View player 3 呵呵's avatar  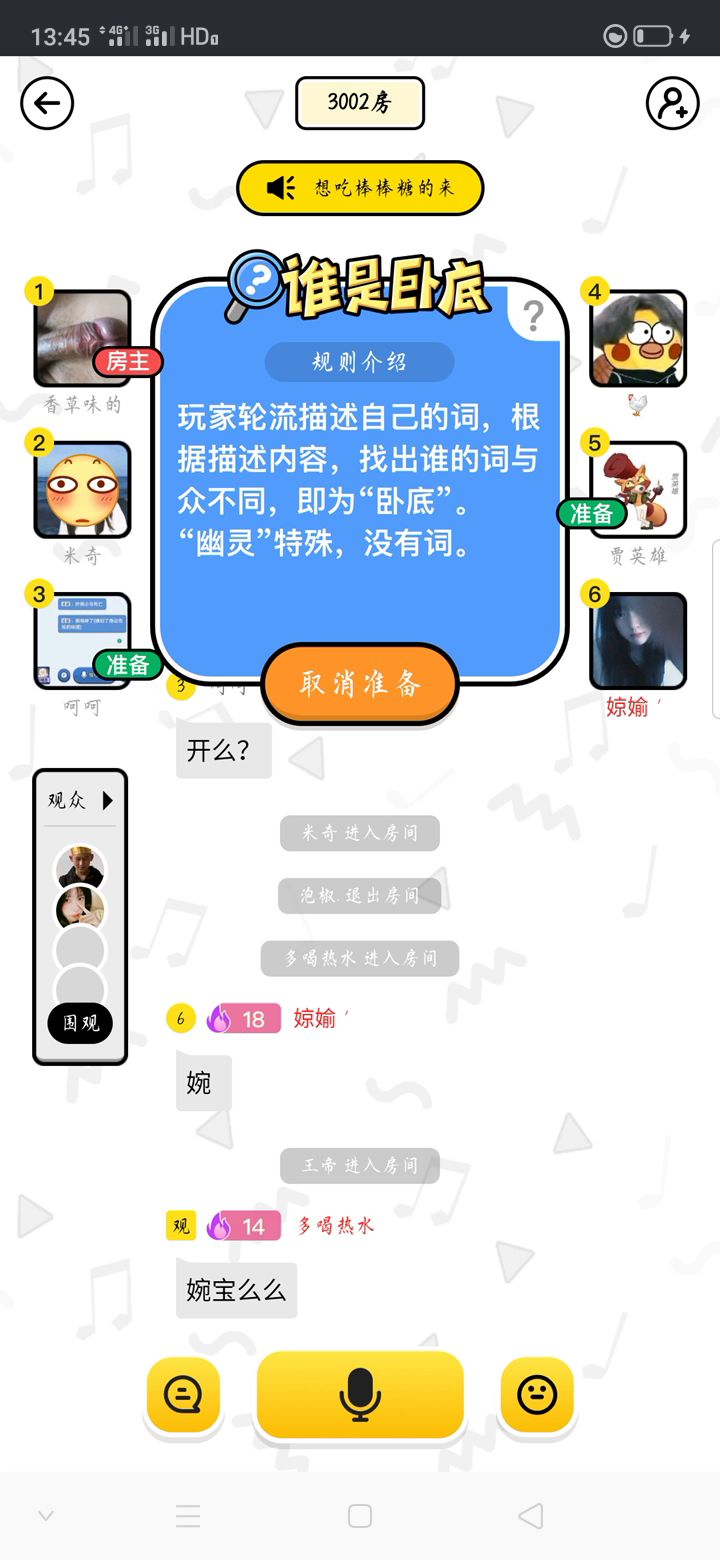[83, 641]
